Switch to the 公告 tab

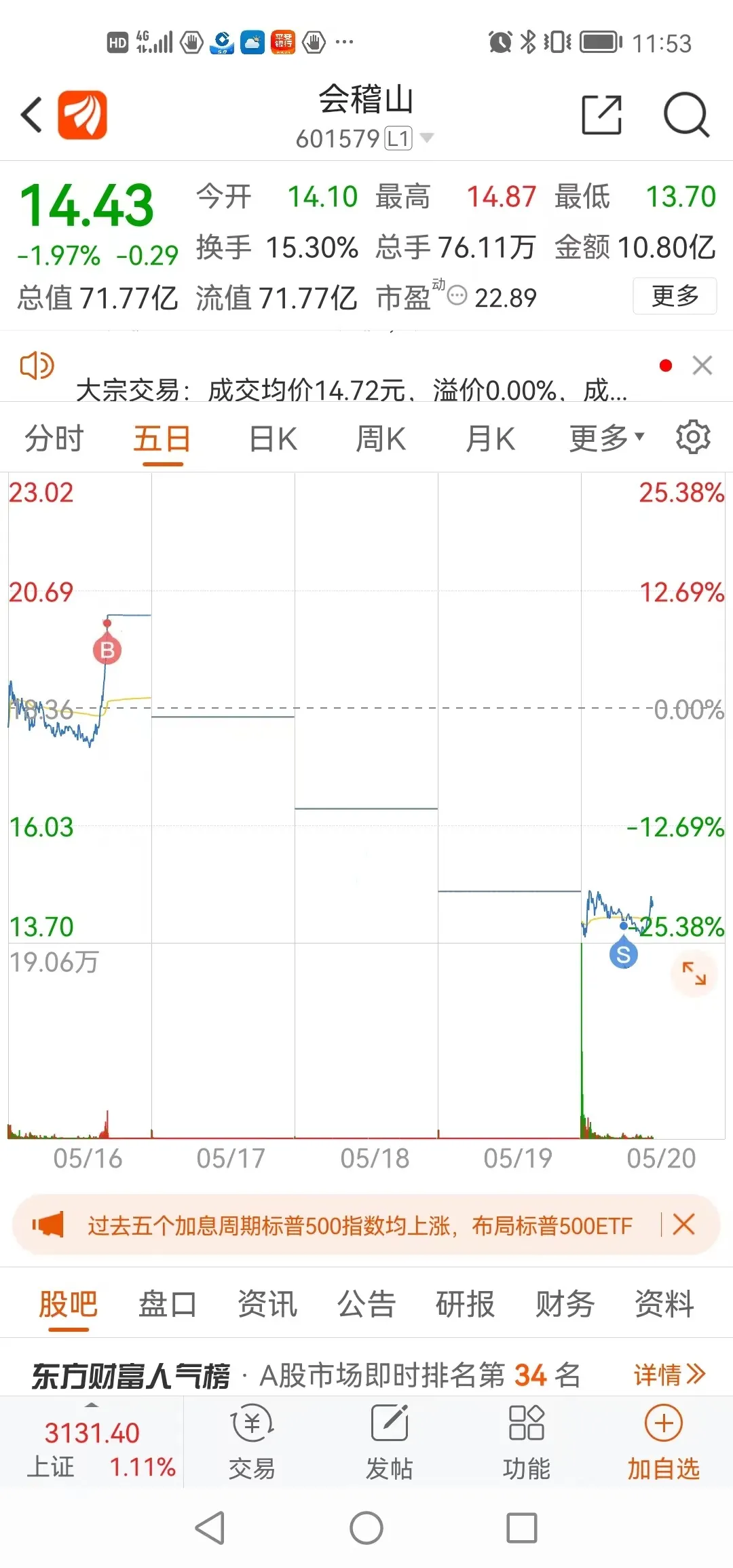coord(366,1304)
